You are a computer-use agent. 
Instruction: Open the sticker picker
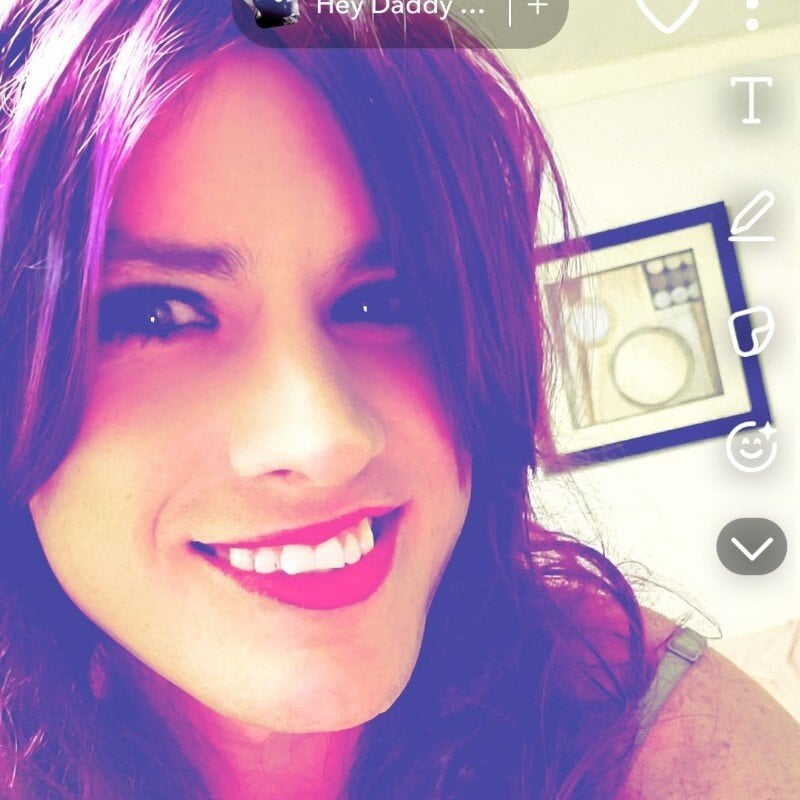pyautogui.click(x=751, y=331)
